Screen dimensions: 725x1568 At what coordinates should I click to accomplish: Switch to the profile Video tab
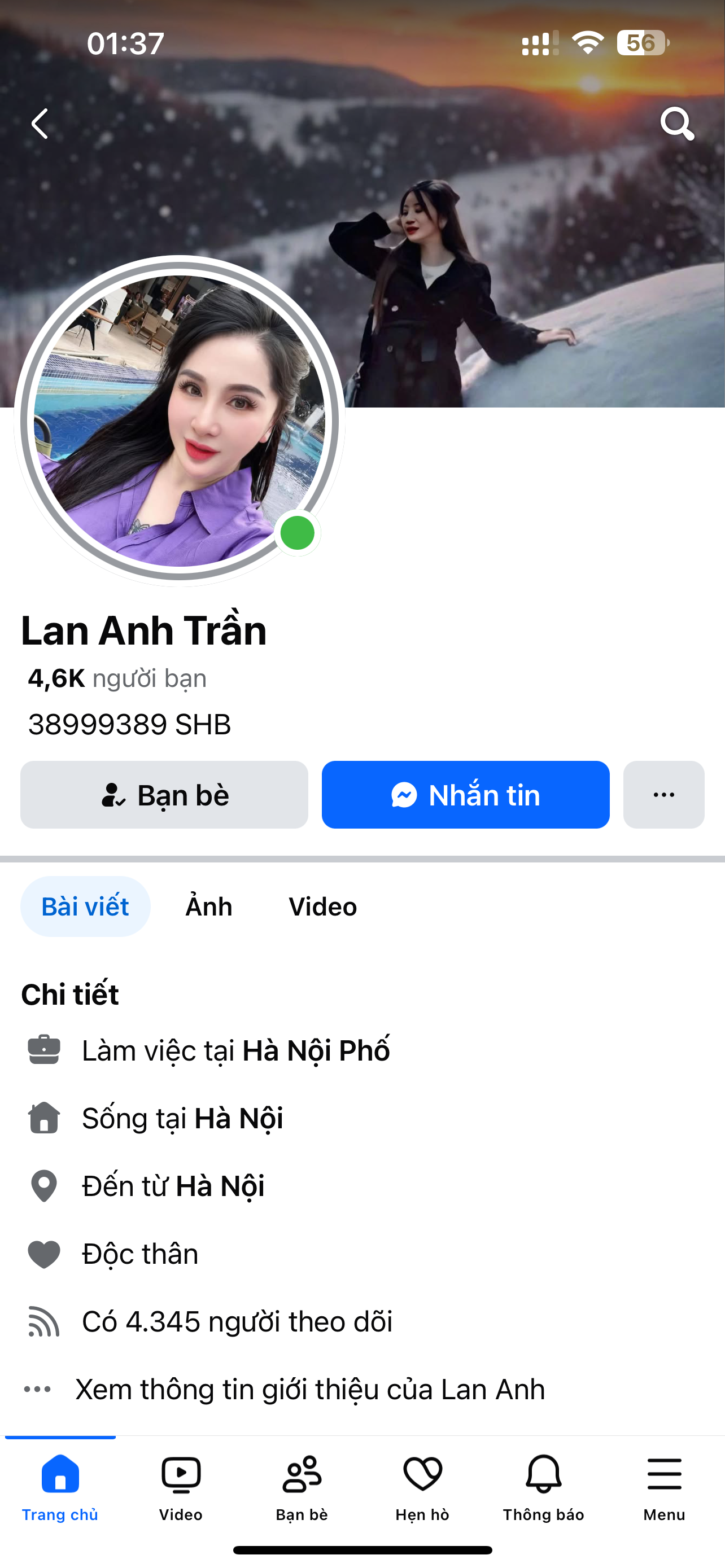322,906
